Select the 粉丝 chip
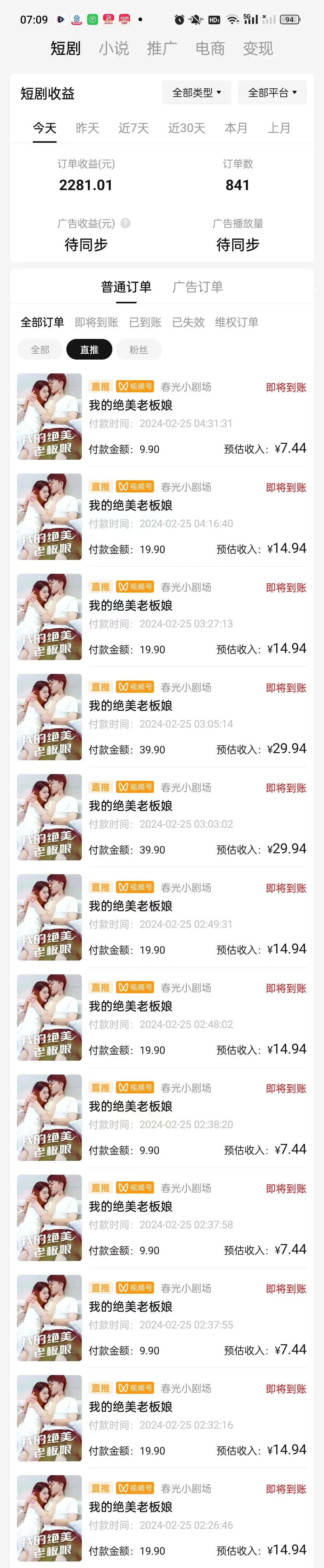 point(138,349)
